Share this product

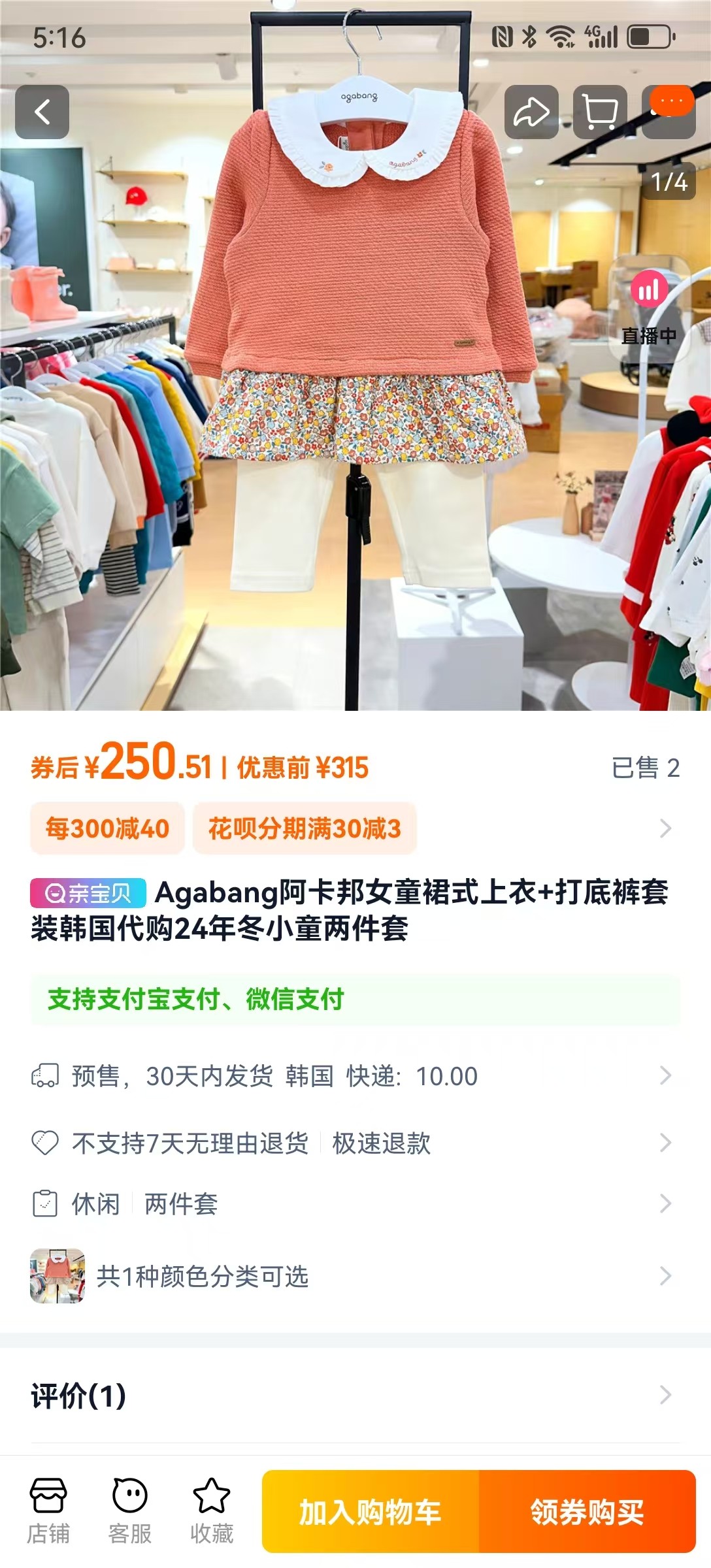click(531, 112)
